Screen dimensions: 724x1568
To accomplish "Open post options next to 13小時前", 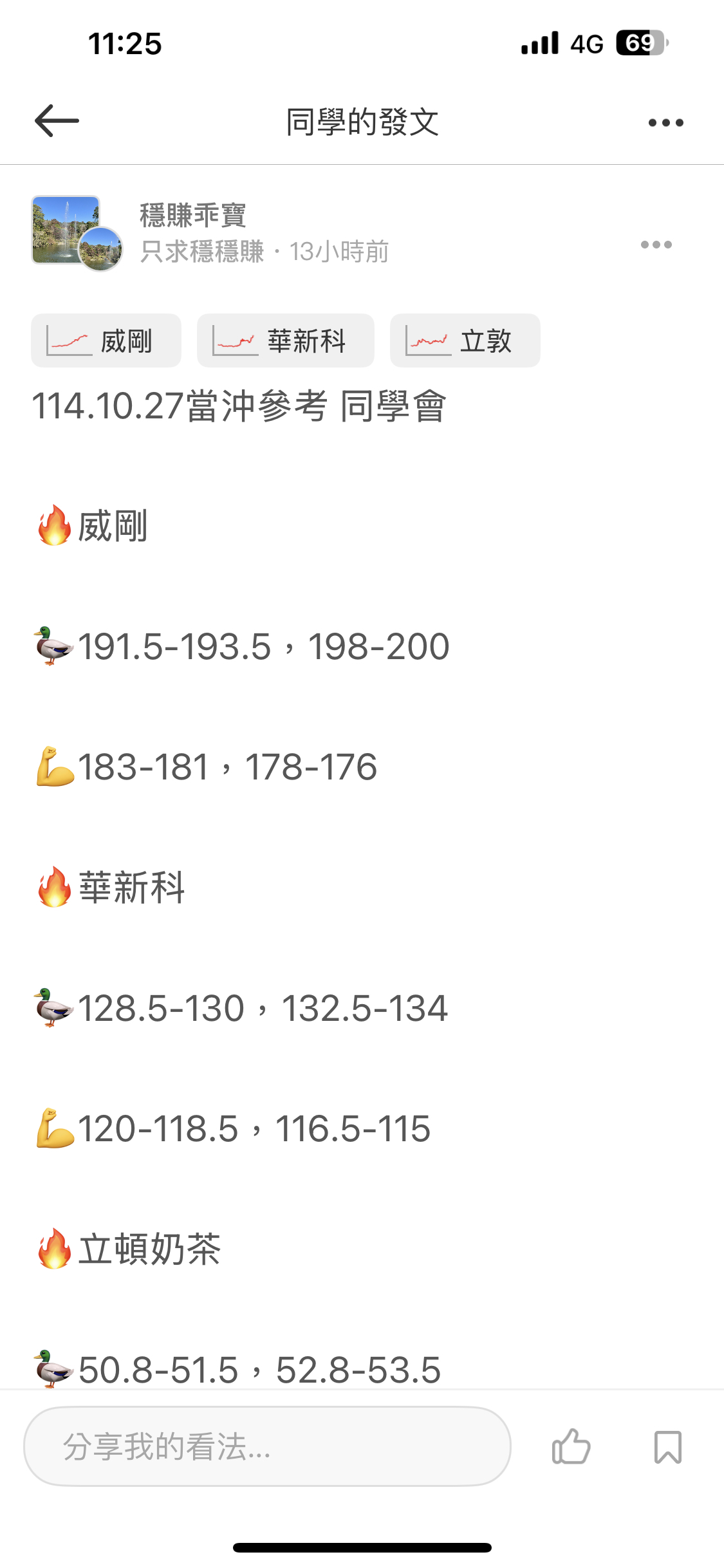I will pyautogui.click(x=656, y=245).
